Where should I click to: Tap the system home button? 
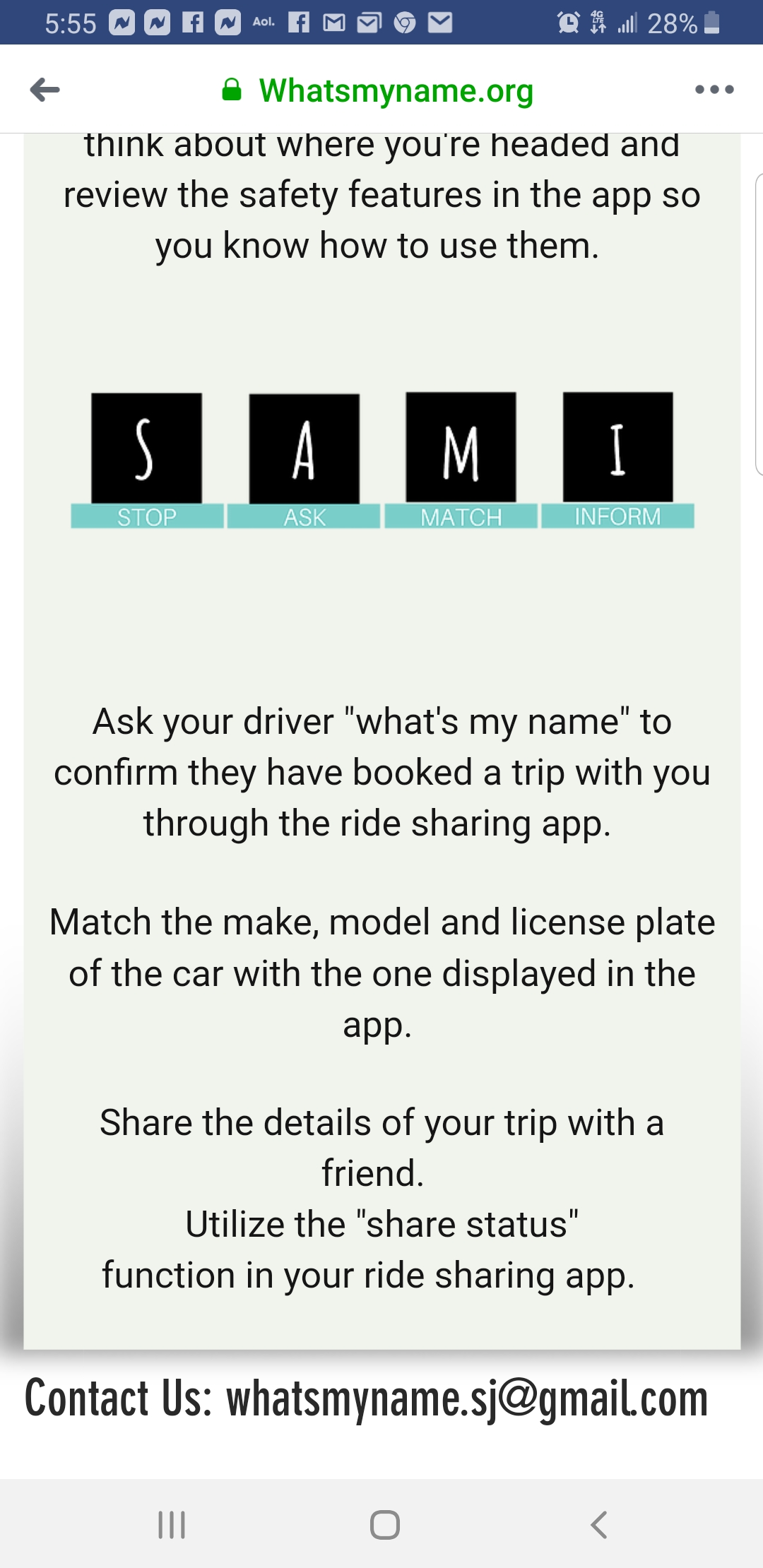(384, 1524)
